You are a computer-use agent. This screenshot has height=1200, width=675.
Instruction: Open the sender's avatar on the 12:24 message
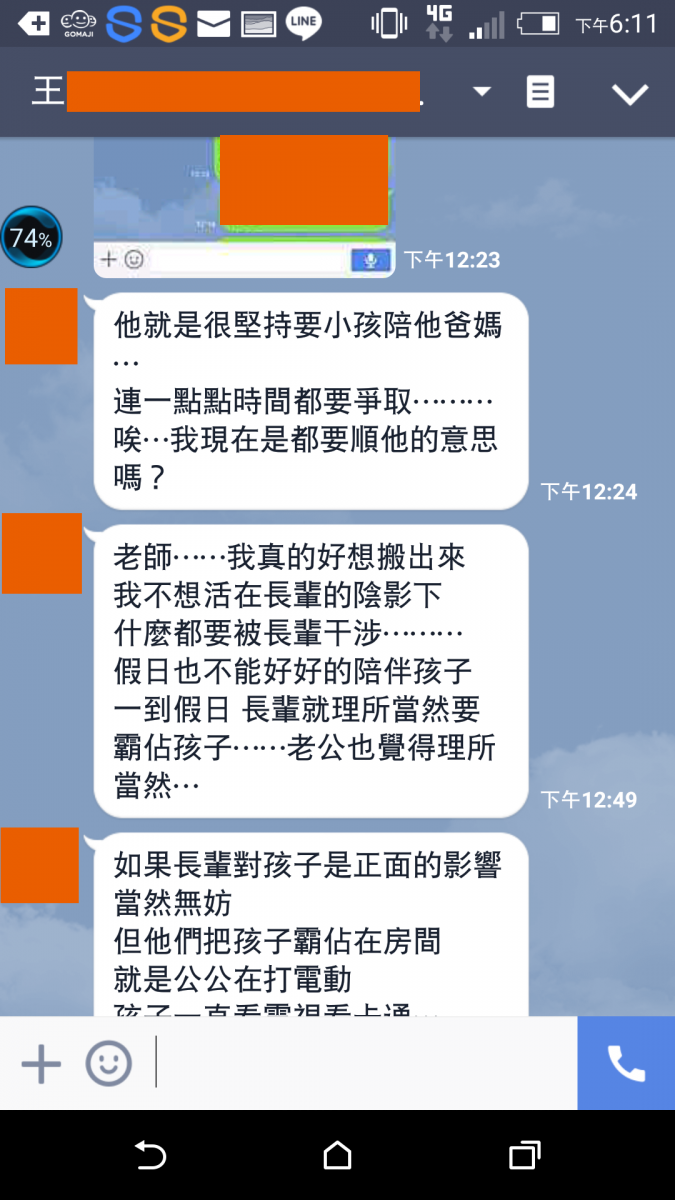pyautogui.click(x=41, y=326)
